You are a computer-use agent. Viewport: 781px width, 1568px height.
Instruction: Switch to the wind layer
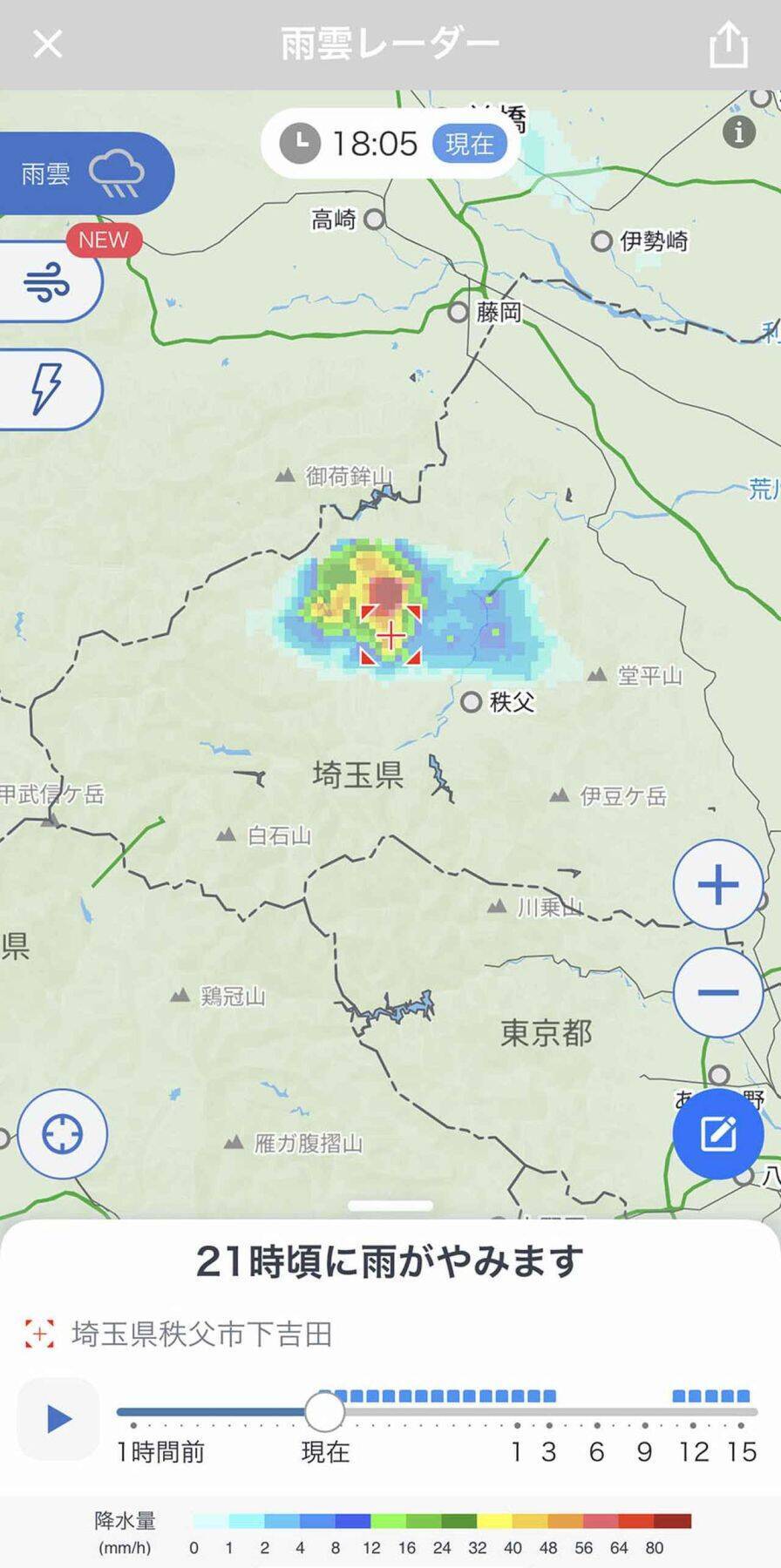[x=49, y=282]
